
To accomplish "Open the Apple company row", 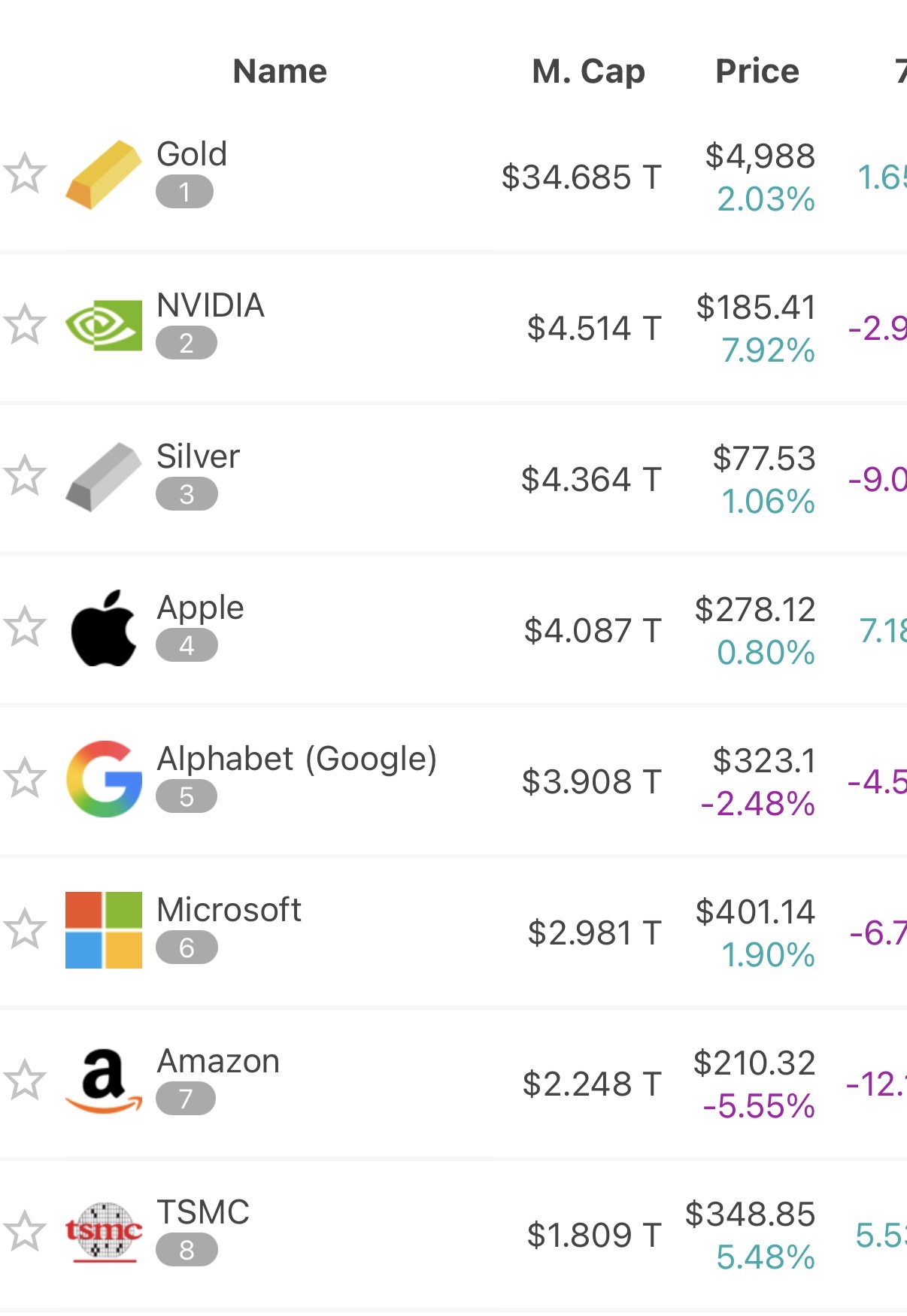I will [200, 608].
